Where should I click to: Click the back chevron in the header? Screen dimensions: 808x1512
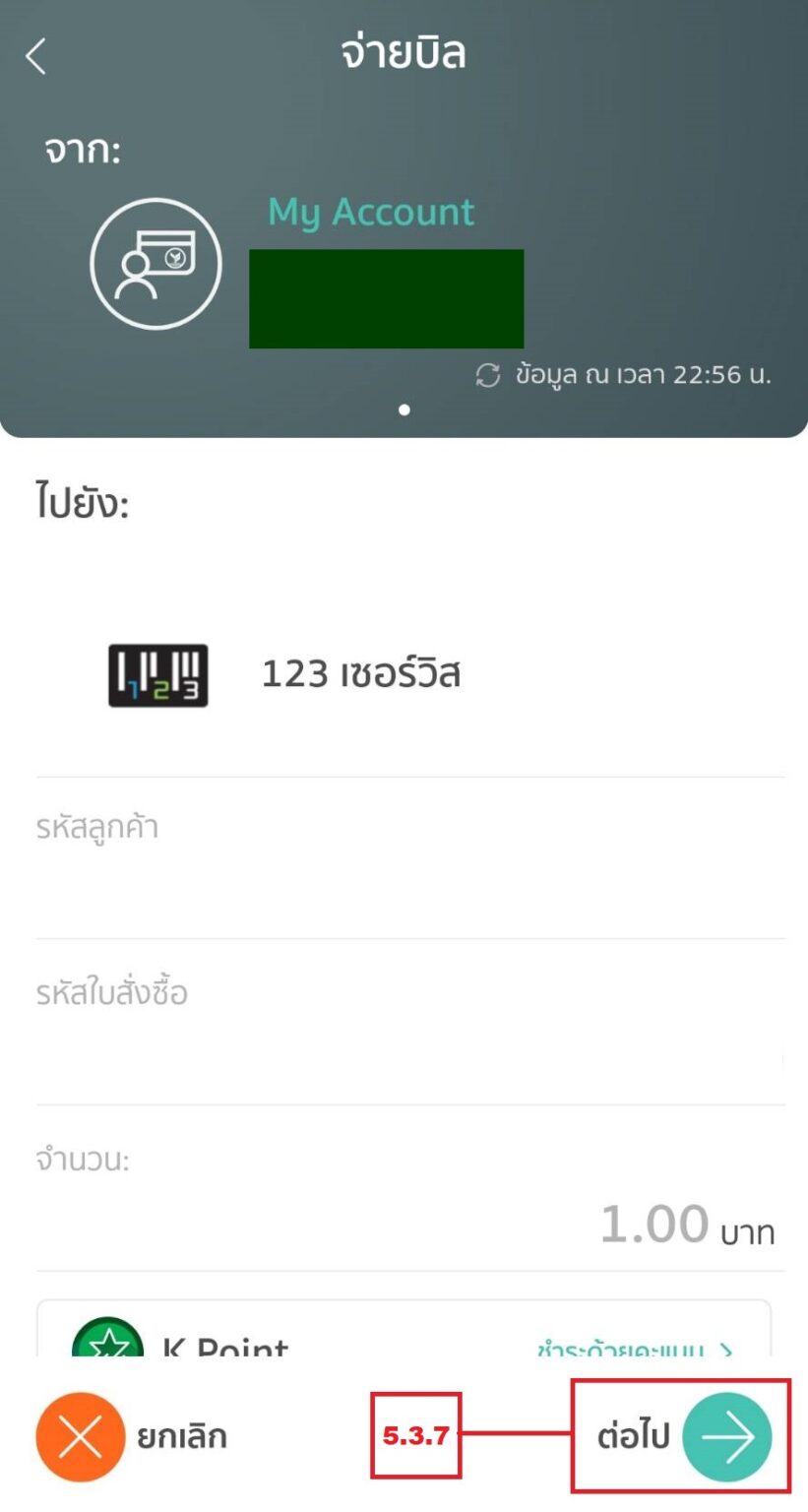click(x=37, y=57)
